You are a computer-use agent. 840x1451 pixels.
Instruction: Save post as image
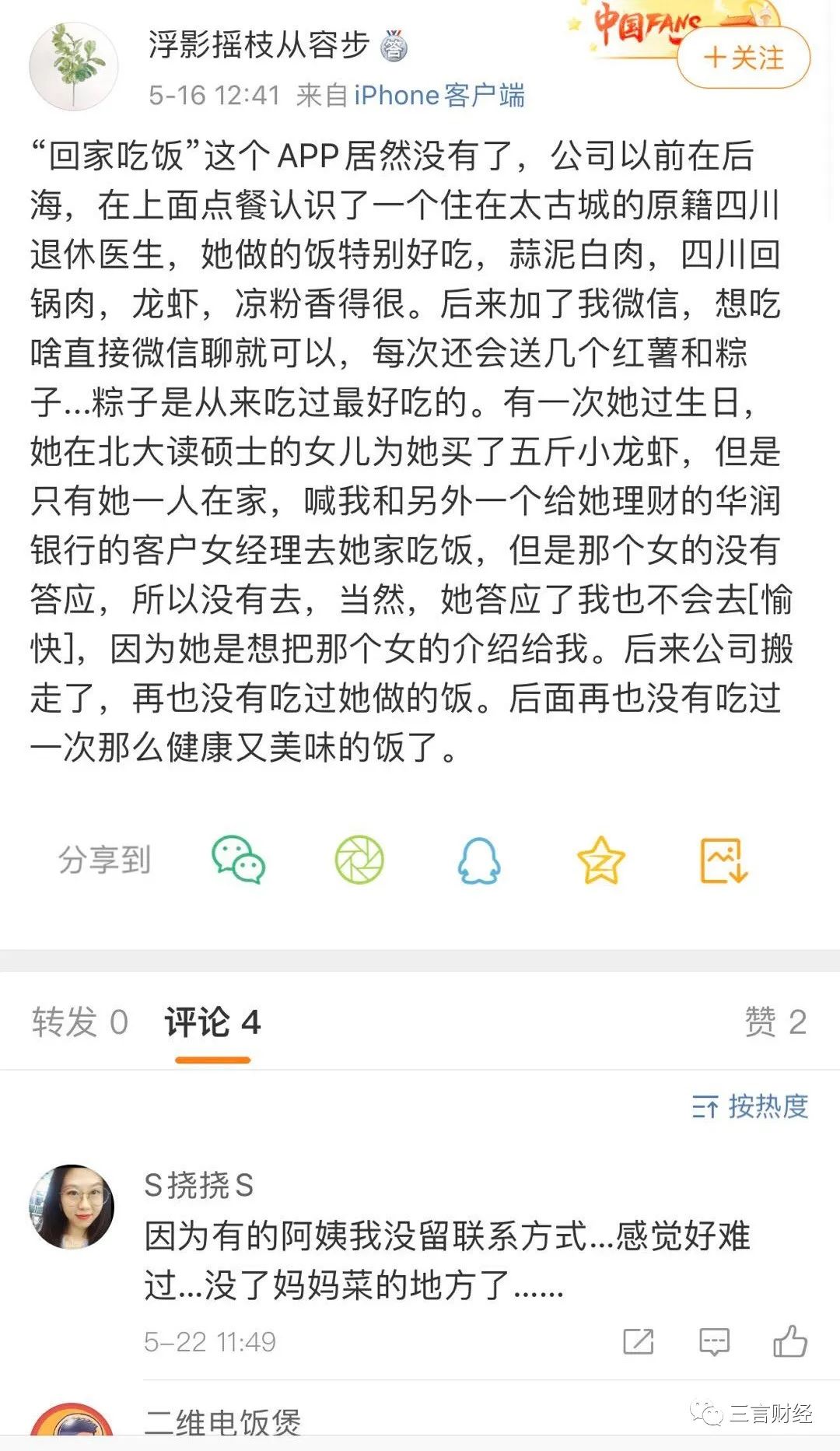tap(723, 860)
